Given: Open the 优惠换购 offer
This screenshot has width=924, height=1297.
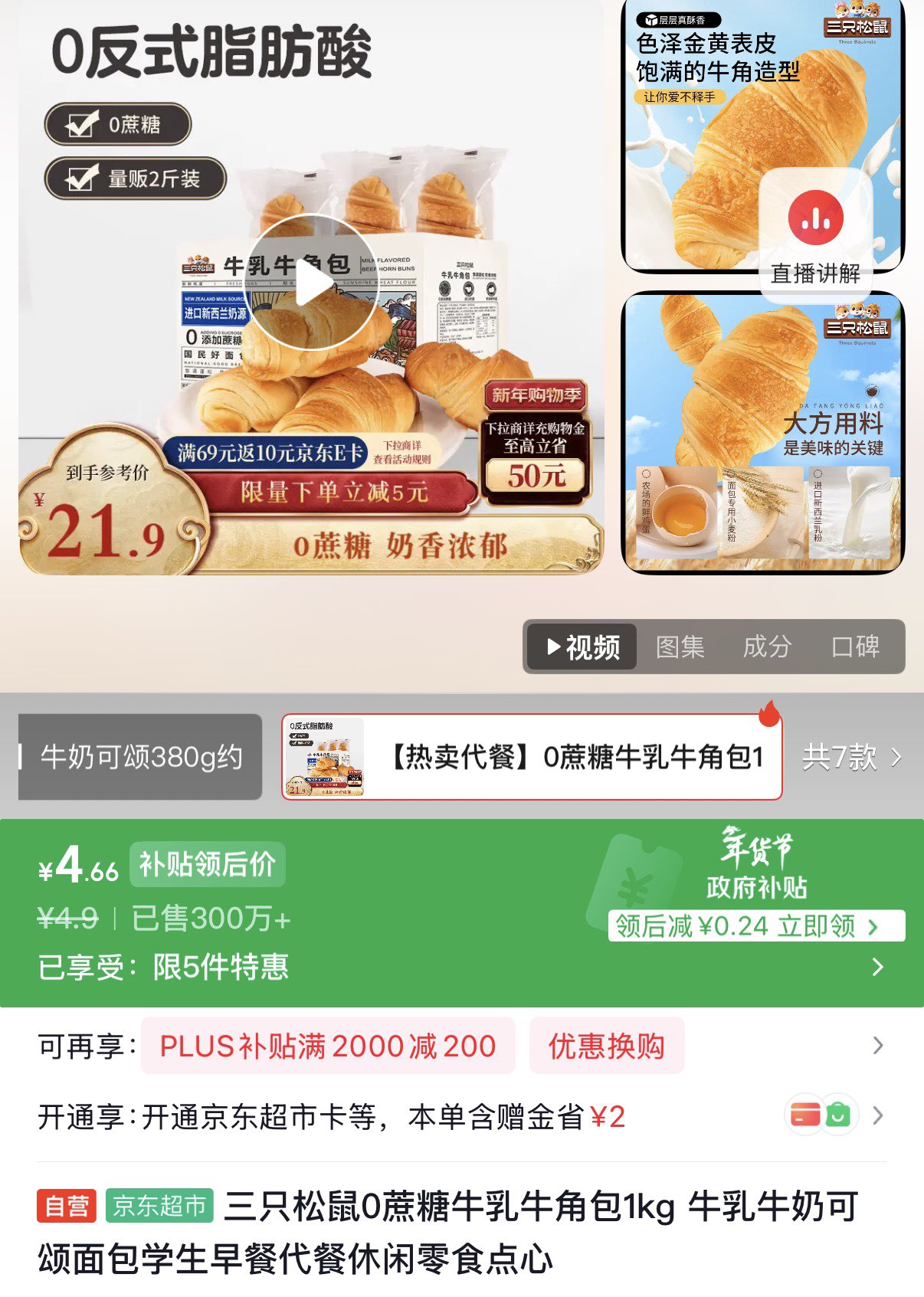Looking at the screenshot, I should (x=606, y=1046).
